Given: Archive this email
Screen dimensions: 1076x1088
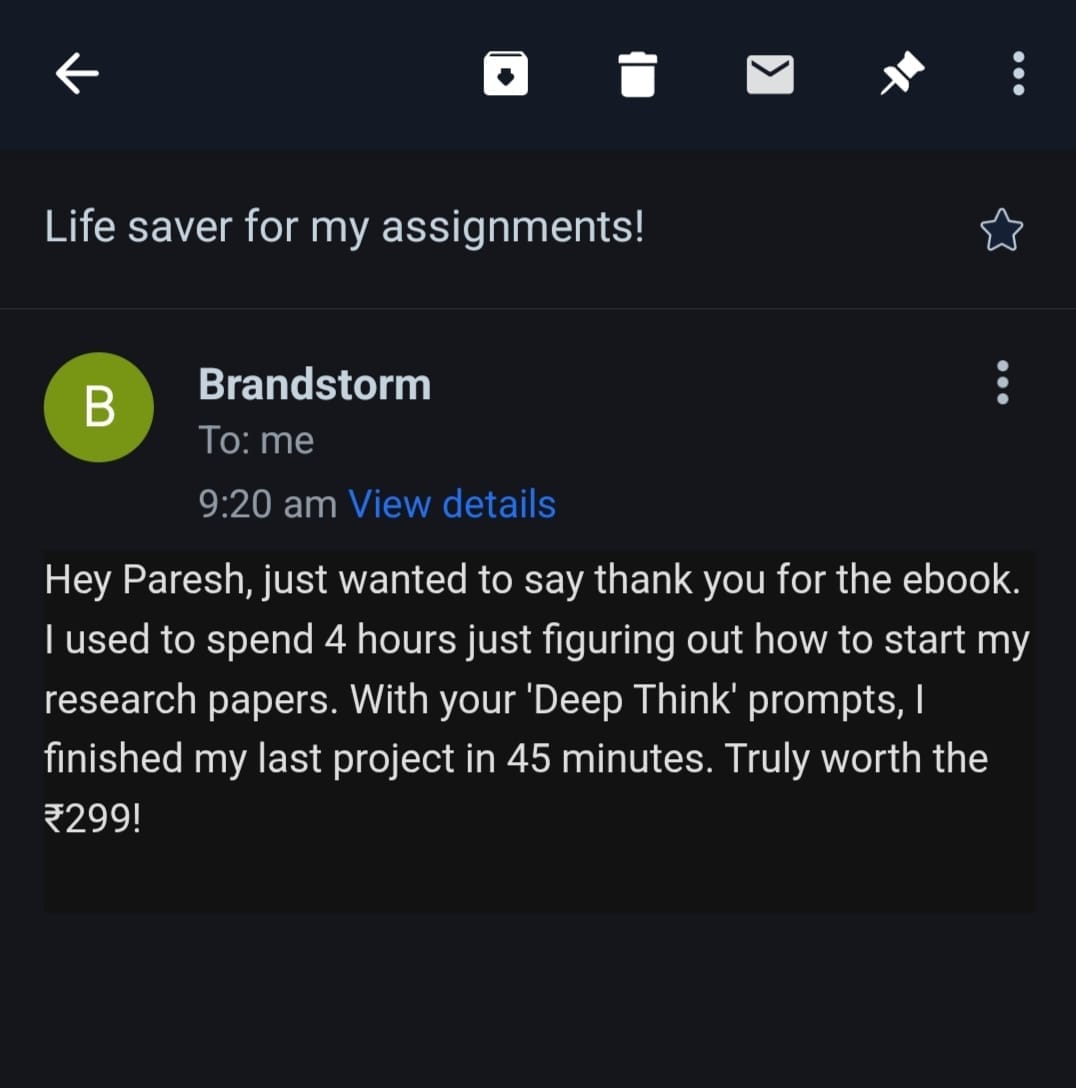Looking at the screenshot, I should (506, 74).
